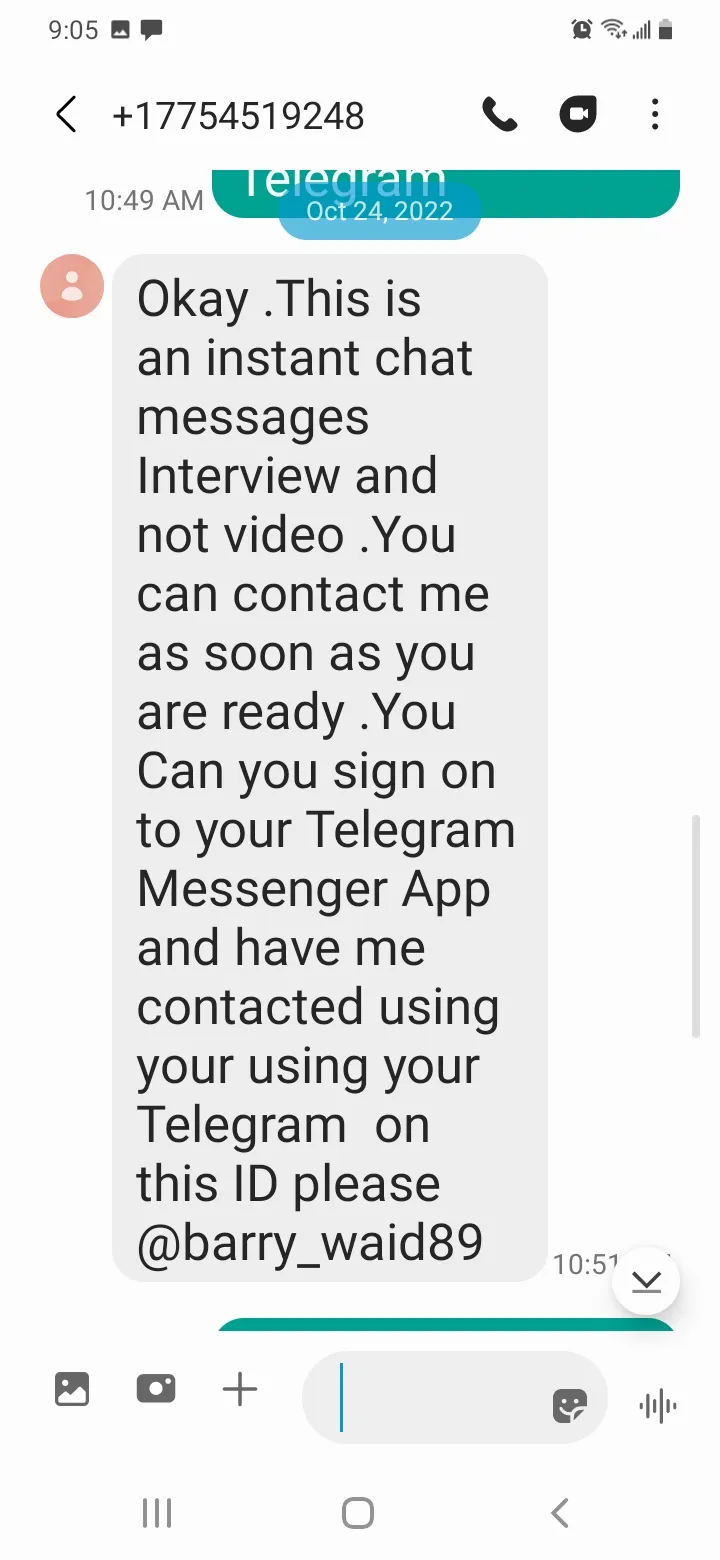Record a voice message
The image size is (720, 1560).
[657, 1407]
